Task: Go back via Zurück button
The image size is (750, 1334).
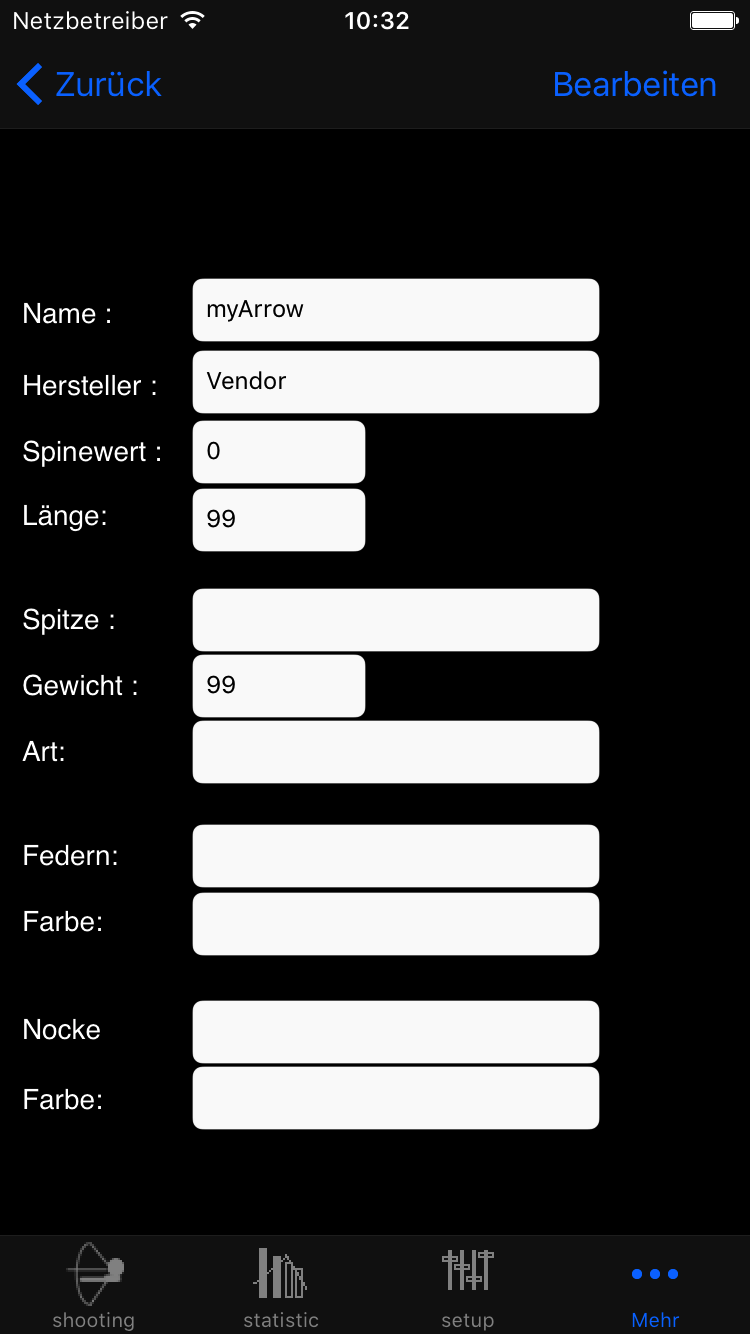Action: (x=90, y=85)
